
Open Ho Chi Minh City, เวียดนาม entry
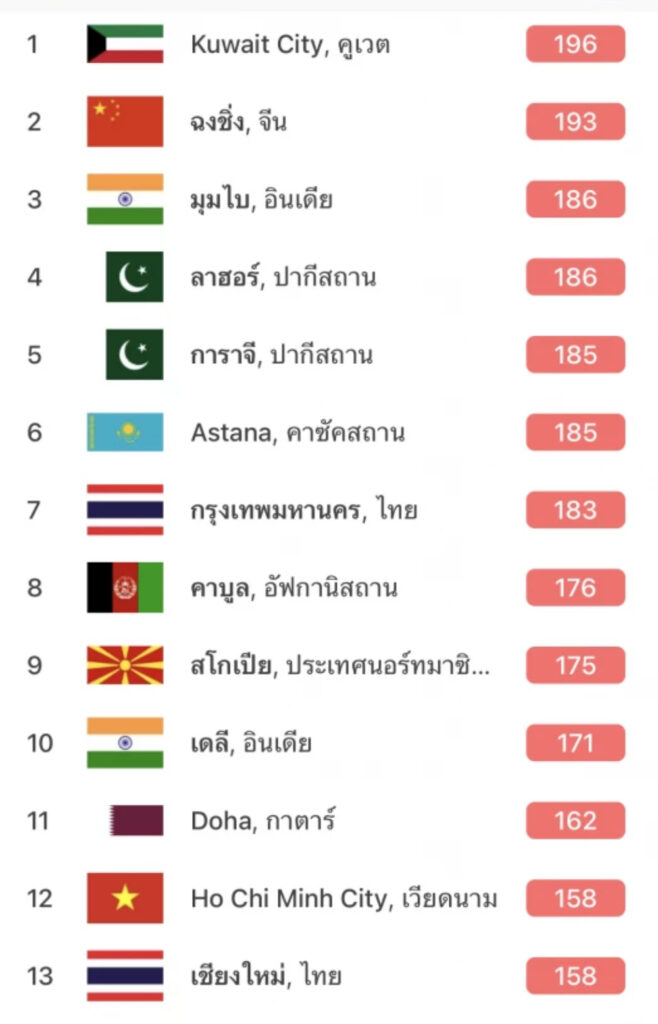(343, 898)
